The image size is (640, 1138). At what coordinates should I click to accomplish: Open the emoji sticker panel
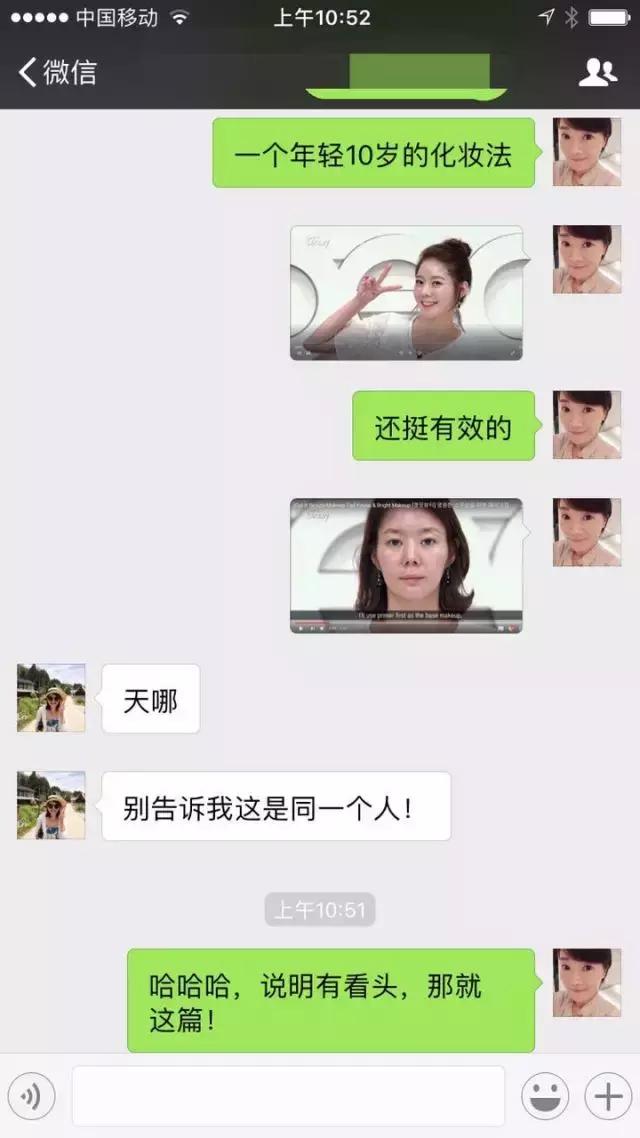[545, 1097]
